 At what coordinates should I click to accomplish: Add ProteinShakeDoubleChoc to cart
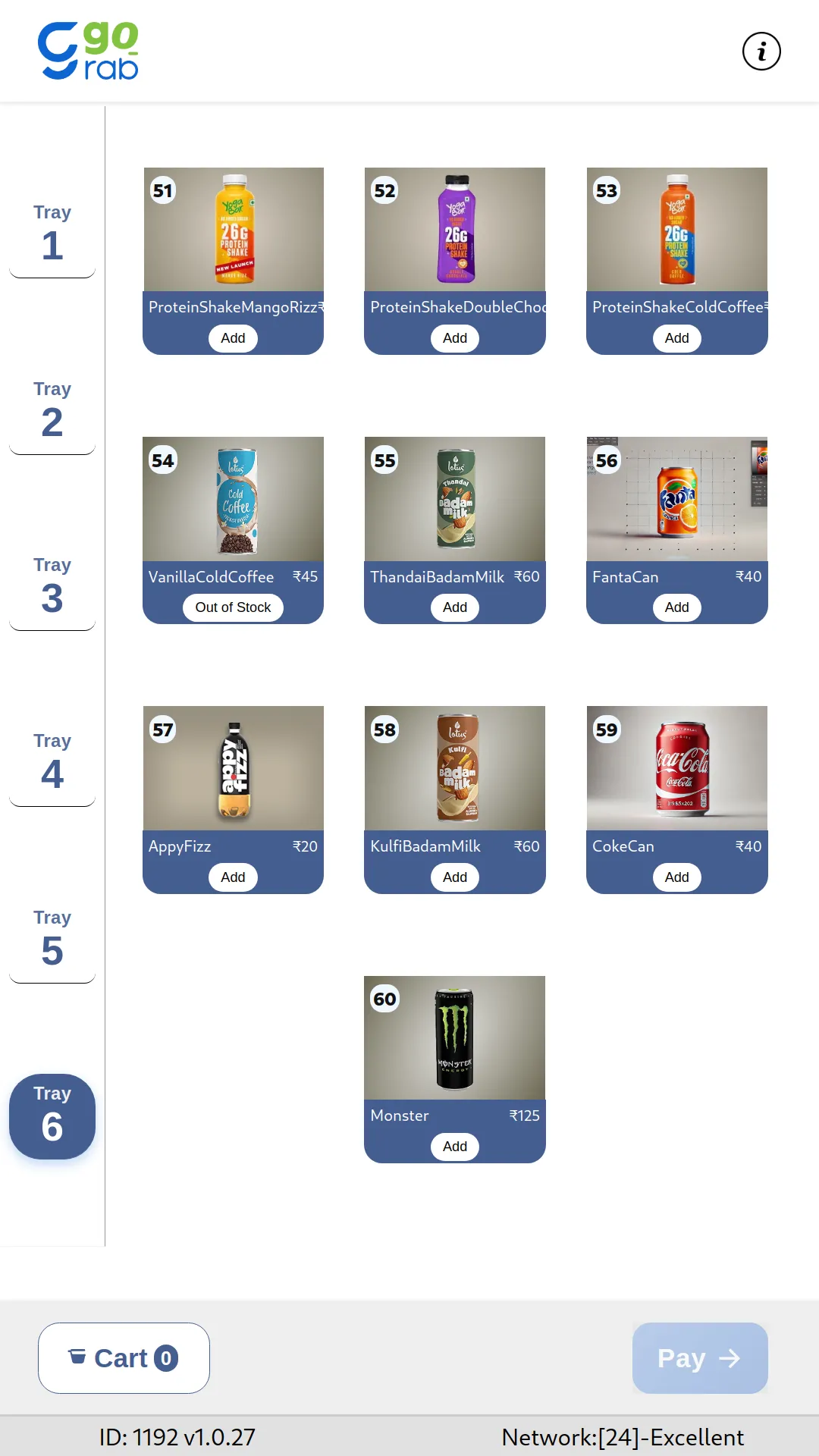(x=455, y=338)
